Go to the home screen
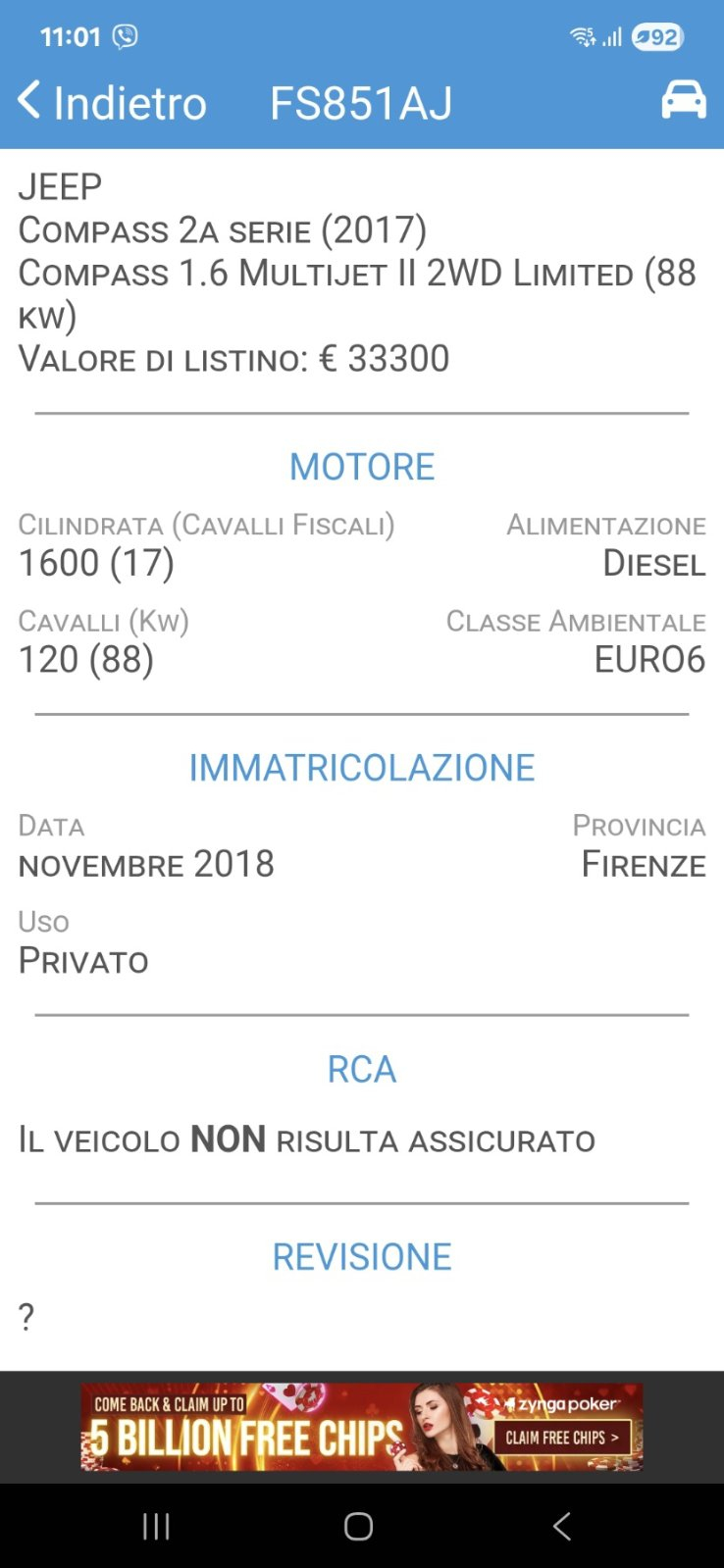Screen dimensions: 724x1568 pyautogui.click(x=358, y=1526)
